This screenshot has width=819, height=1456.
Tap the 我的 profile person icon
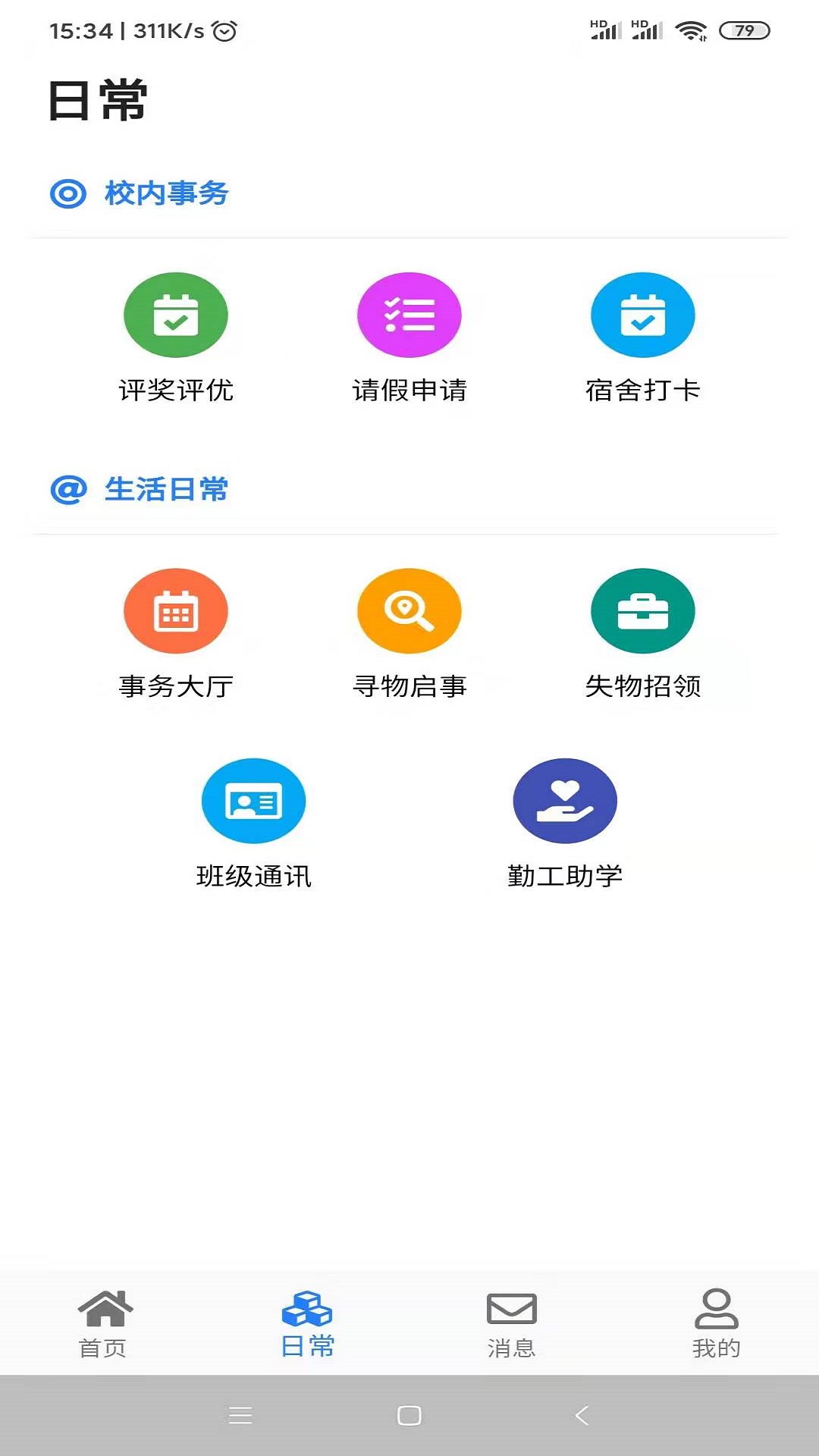(x=716, y=1304)
